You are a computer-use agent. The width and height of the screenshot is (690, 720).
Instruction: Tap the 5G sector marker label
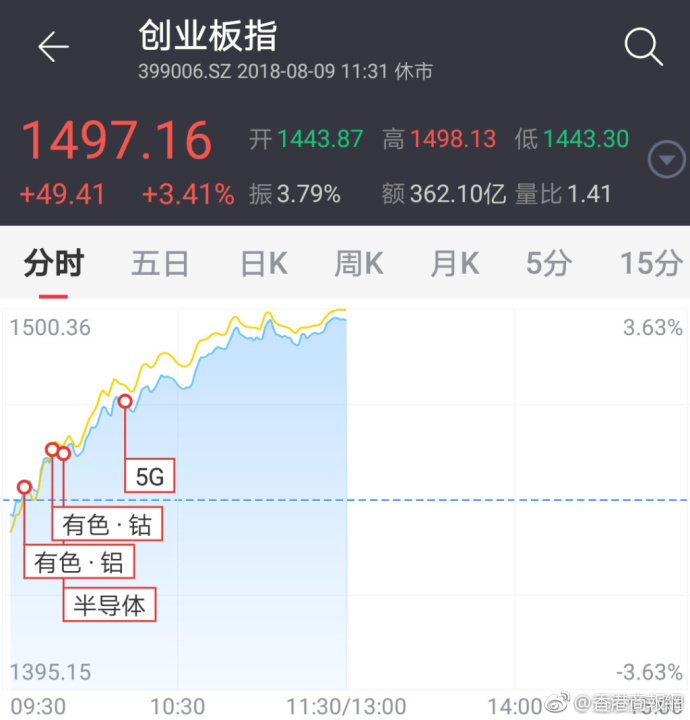coord(149,477)
